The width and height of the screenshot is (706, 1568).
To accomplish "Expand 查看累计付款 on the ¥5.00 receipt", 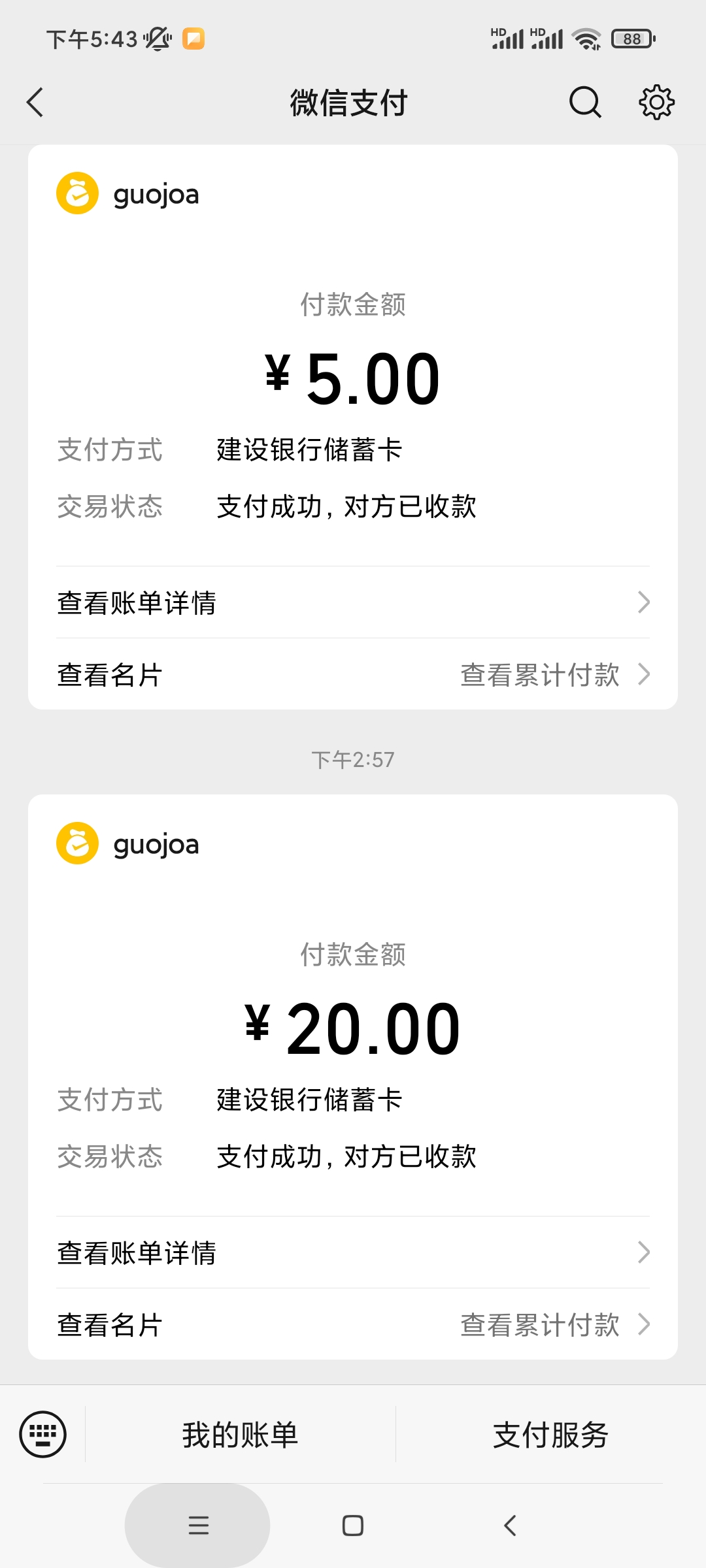I will (541, 676).
